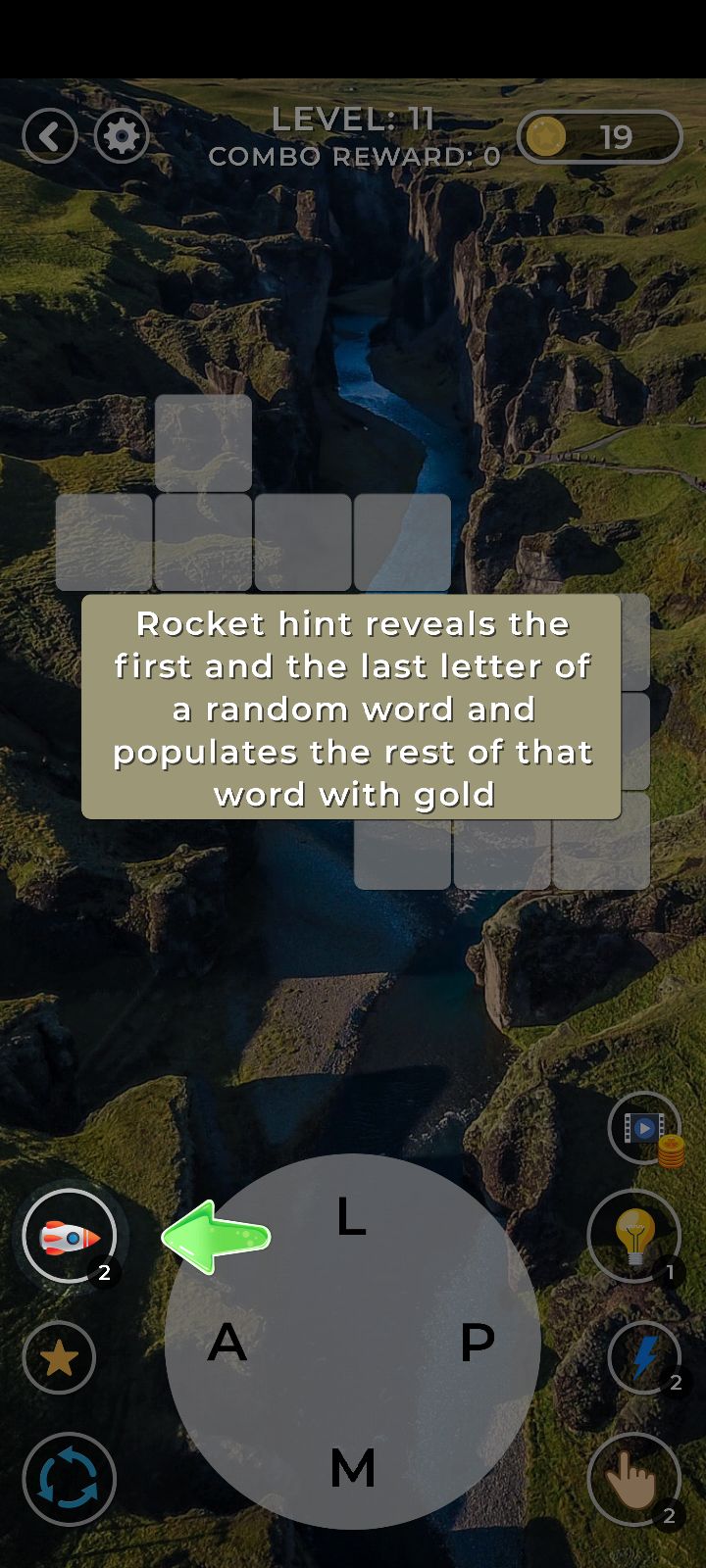
Task: Use the rocket hint
Action: pyautogui.click(x=70, y=1236)
